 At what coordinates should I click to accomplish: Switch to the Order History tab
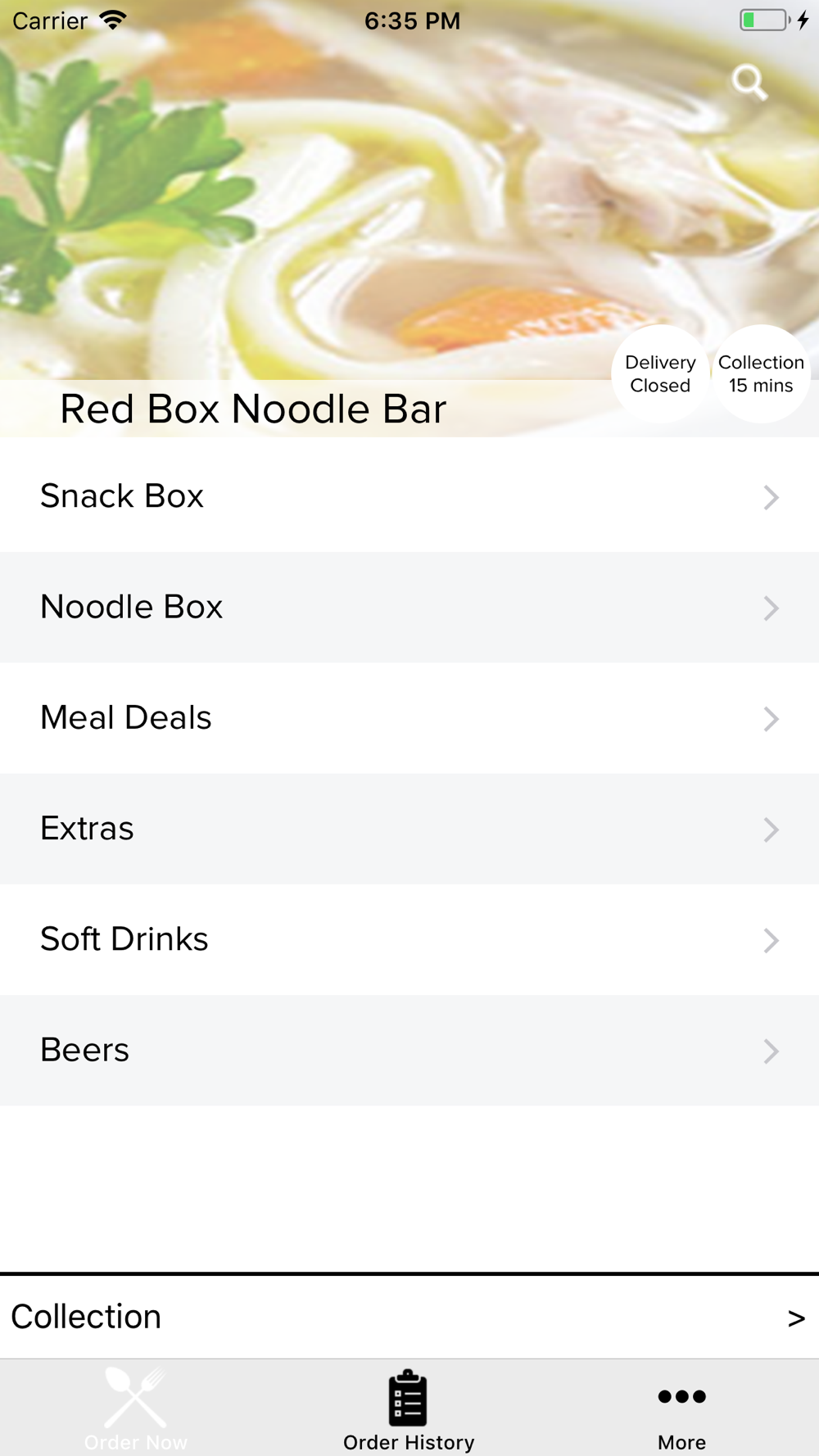(x=408, y=1409)
